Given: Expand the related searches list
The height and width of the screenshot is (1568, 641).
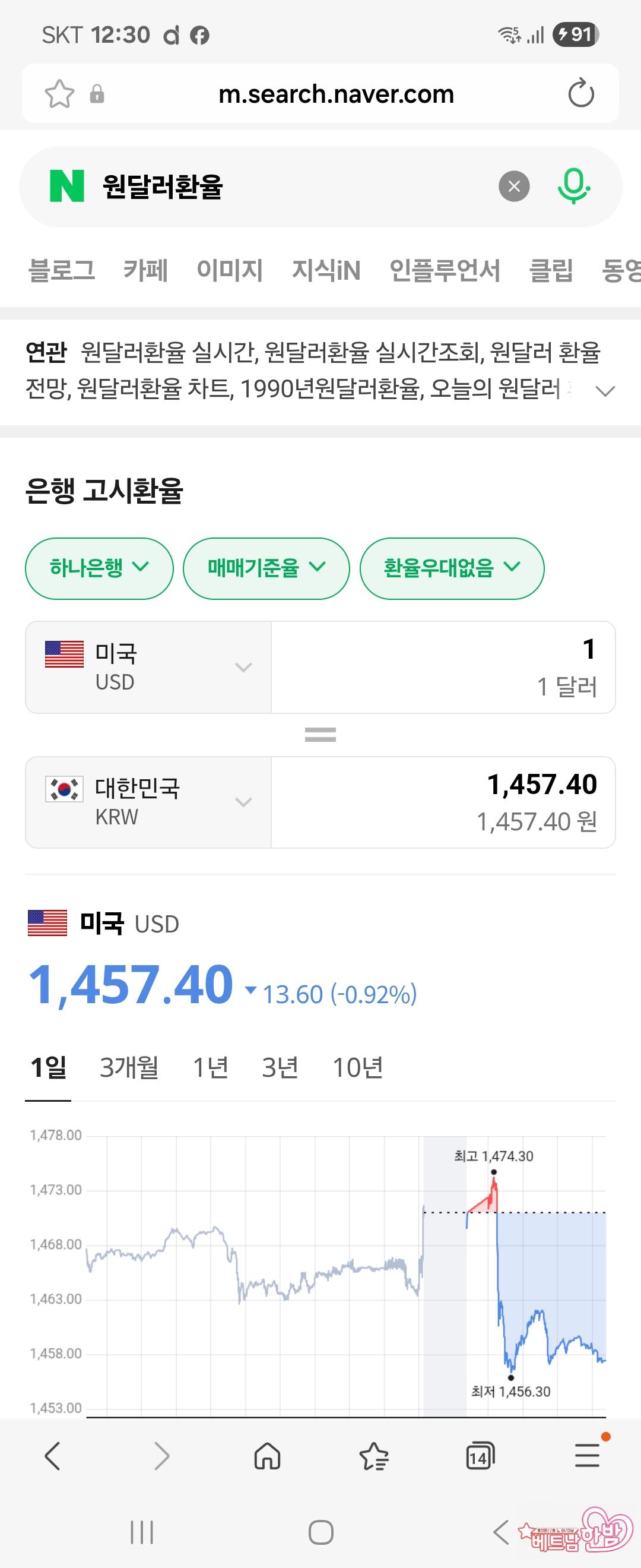Looking at the screenshot, I should [605, 390].
